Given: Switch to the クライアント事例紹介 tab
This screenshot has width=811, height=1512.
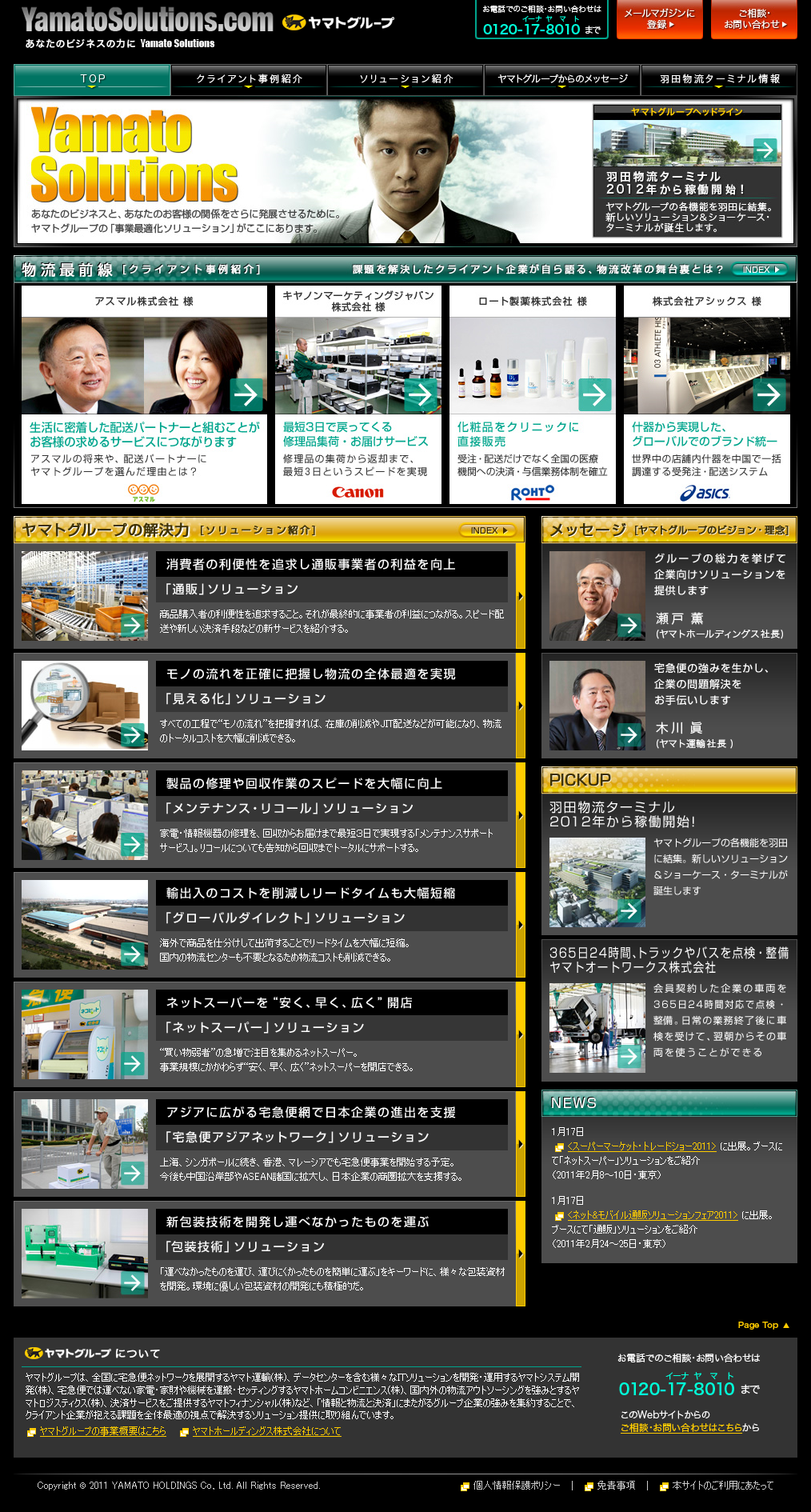Looking at the screenshot, I should (x=249, y=80).
